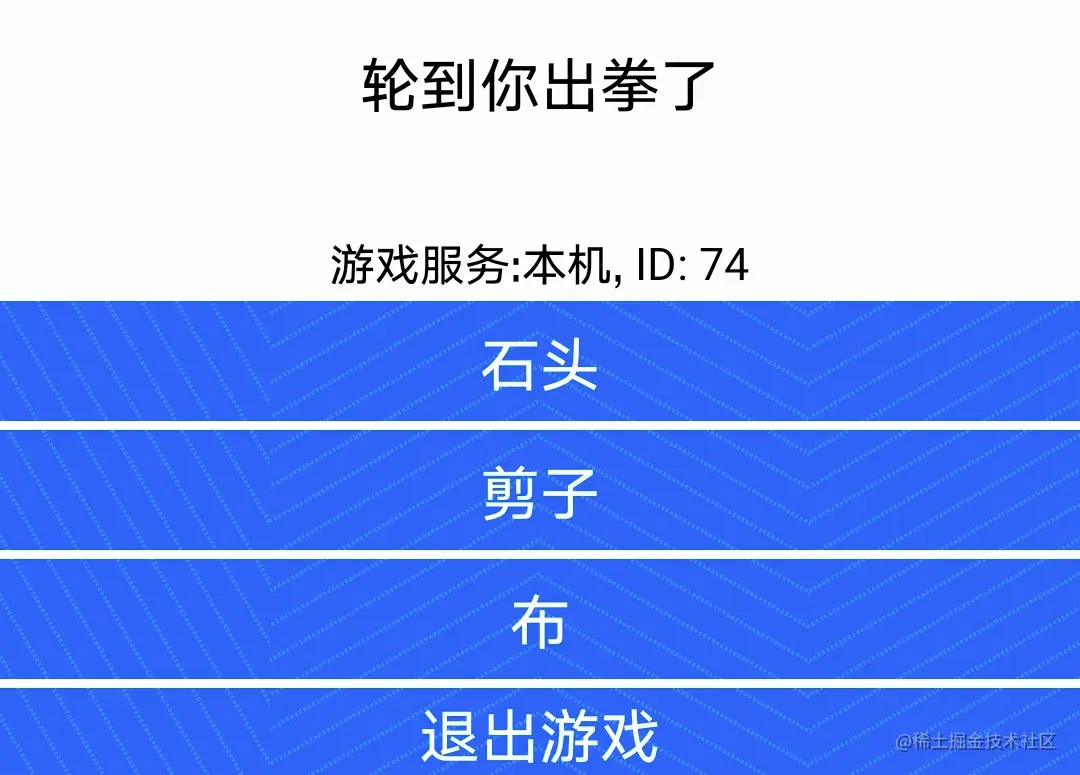1080x775 pixels.
Task: Tap 退出游戏 to quit the game
Action: [540, 736]
